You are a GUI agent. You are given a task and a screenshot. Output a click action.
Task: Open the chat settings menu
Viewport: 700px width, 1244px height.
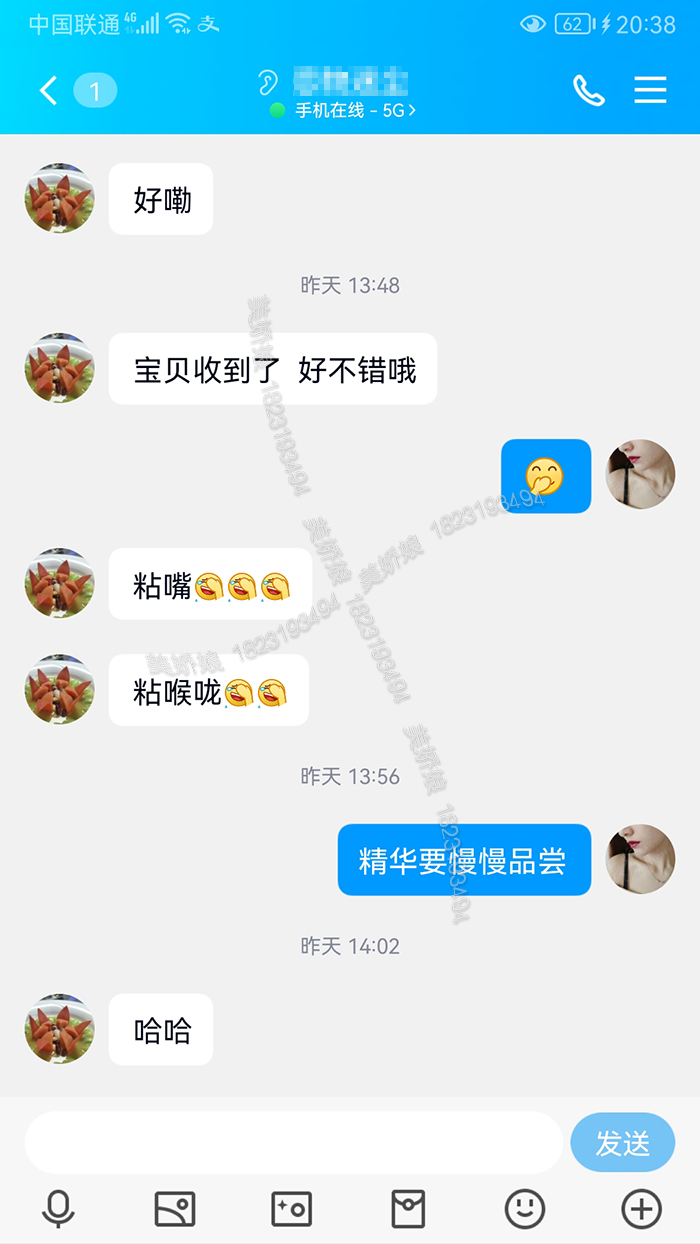pos(650,91)
